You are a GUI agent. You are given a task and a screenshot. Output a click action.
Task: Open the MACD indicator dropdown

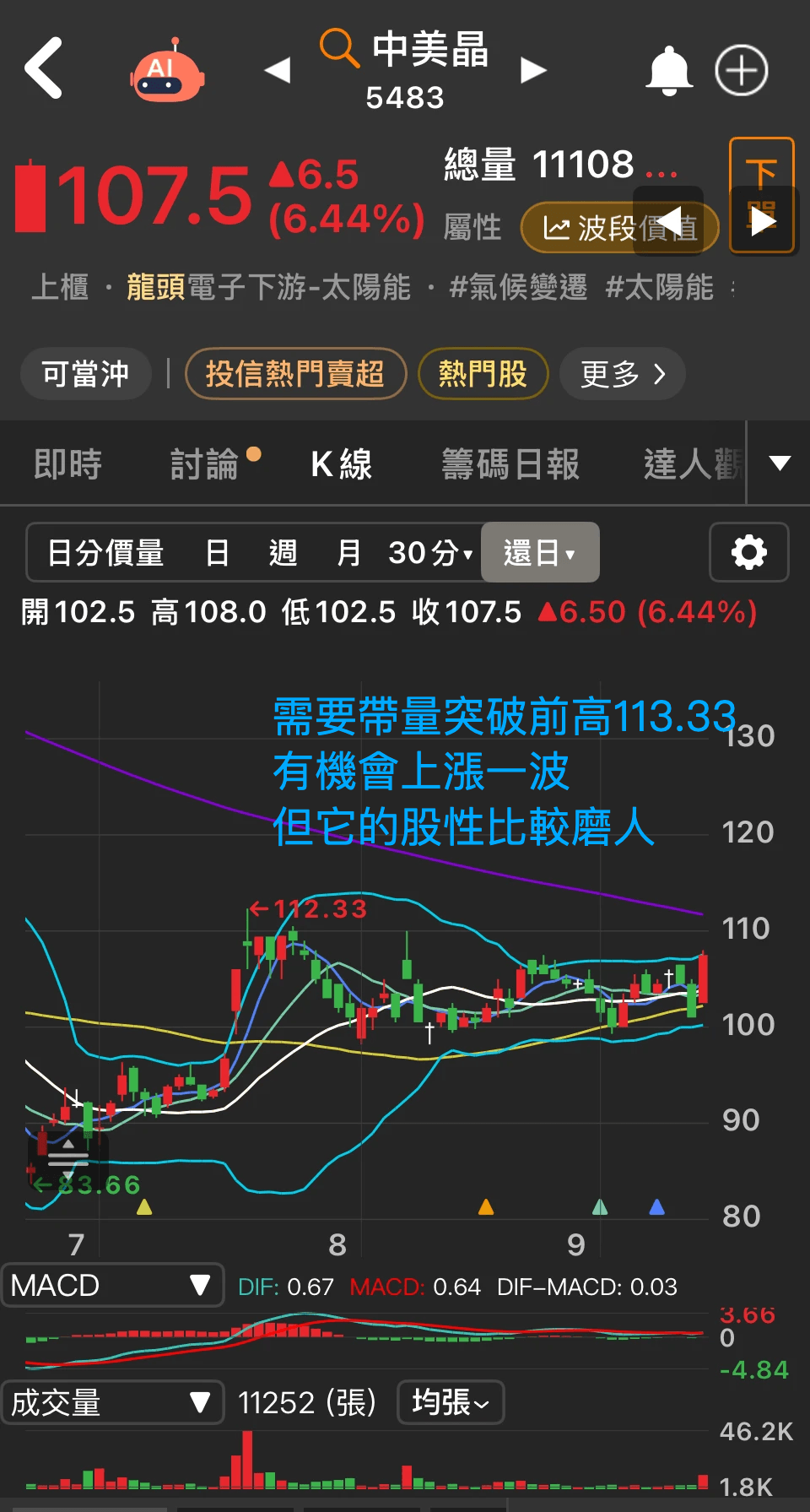(111, 1285)
